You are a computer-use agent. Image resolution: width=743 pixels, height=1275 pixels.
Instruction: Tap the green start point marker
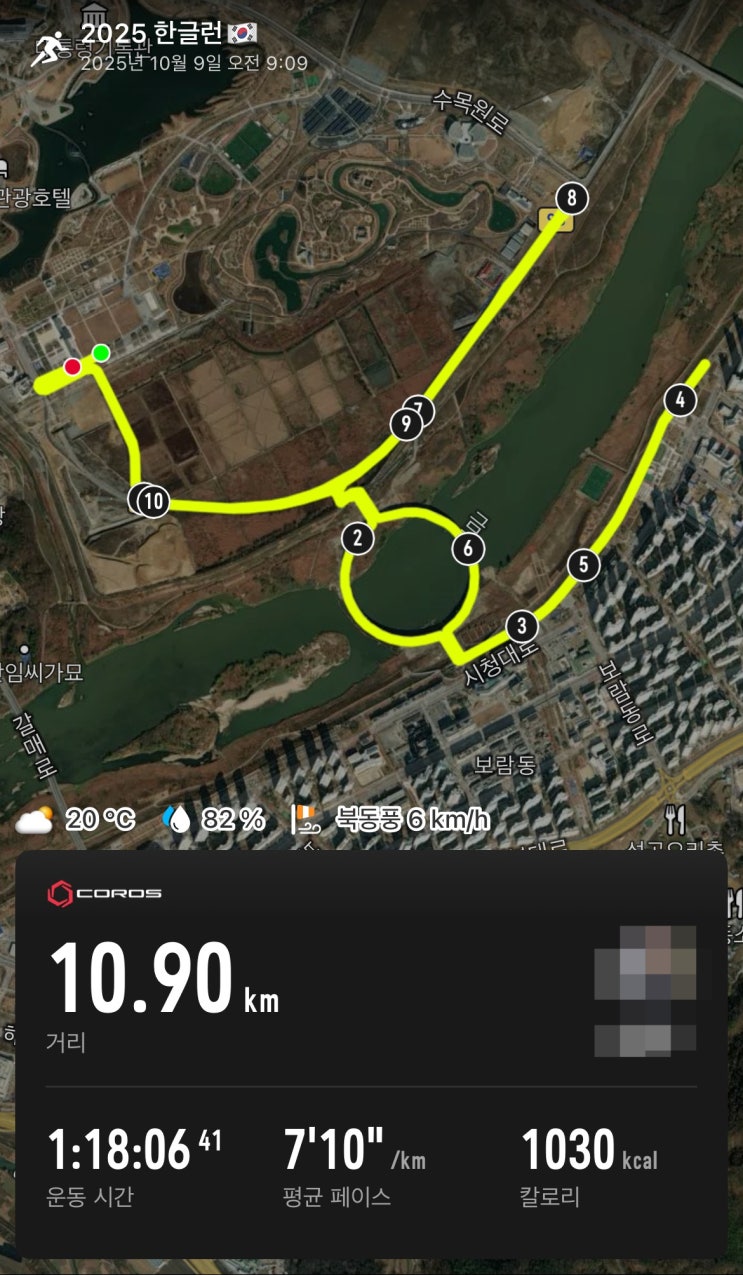tap(99, 352)
